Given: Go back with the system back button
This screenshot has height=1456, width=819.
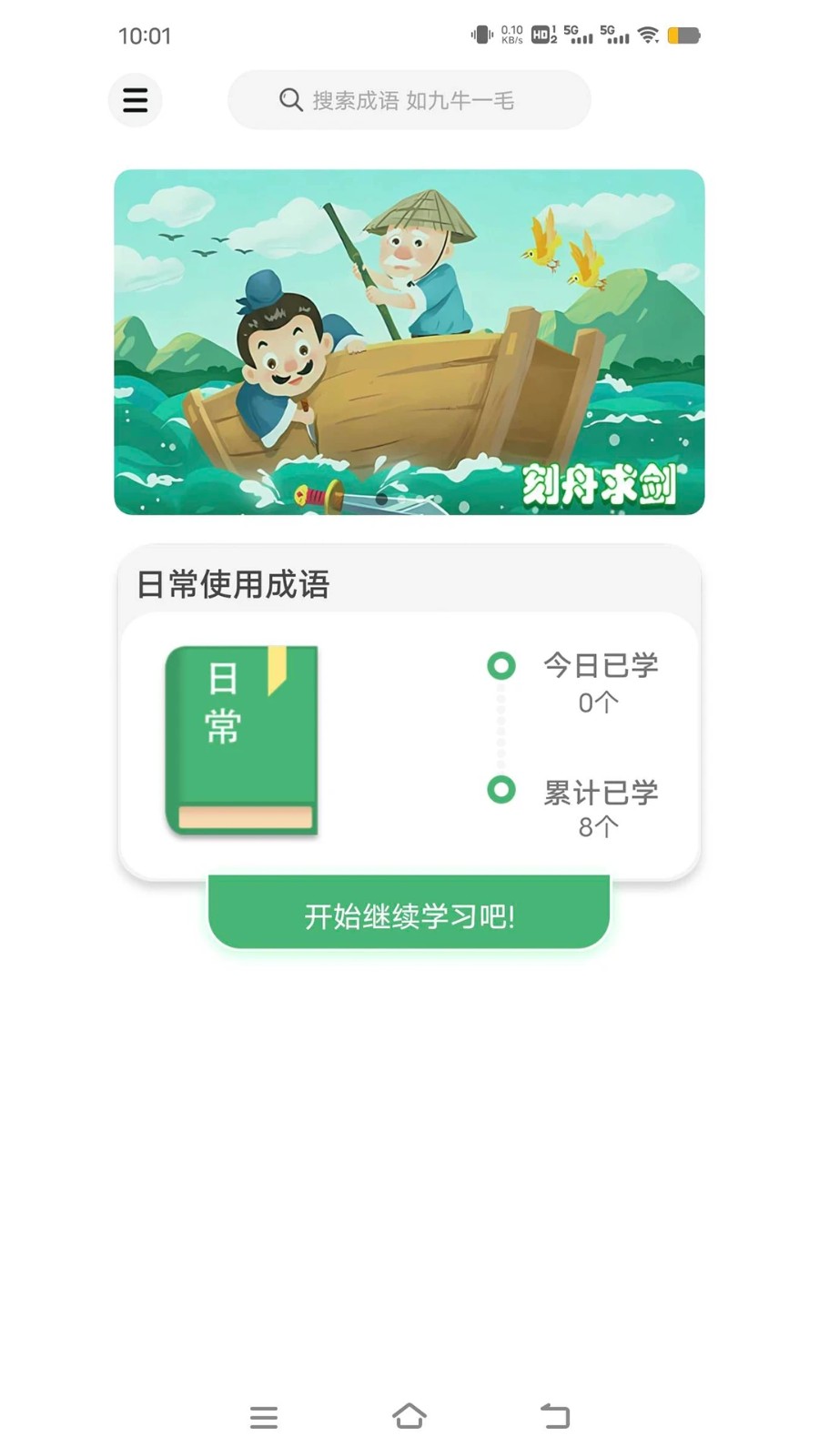Looking at the screenshot, I should 554,1416.
